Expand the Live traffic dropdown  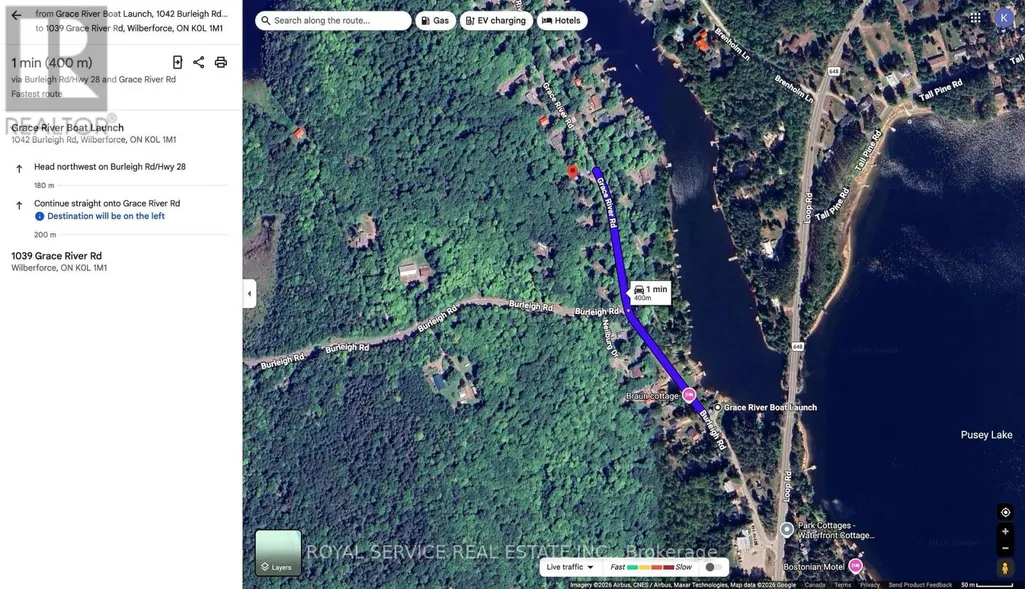(569, 567)
